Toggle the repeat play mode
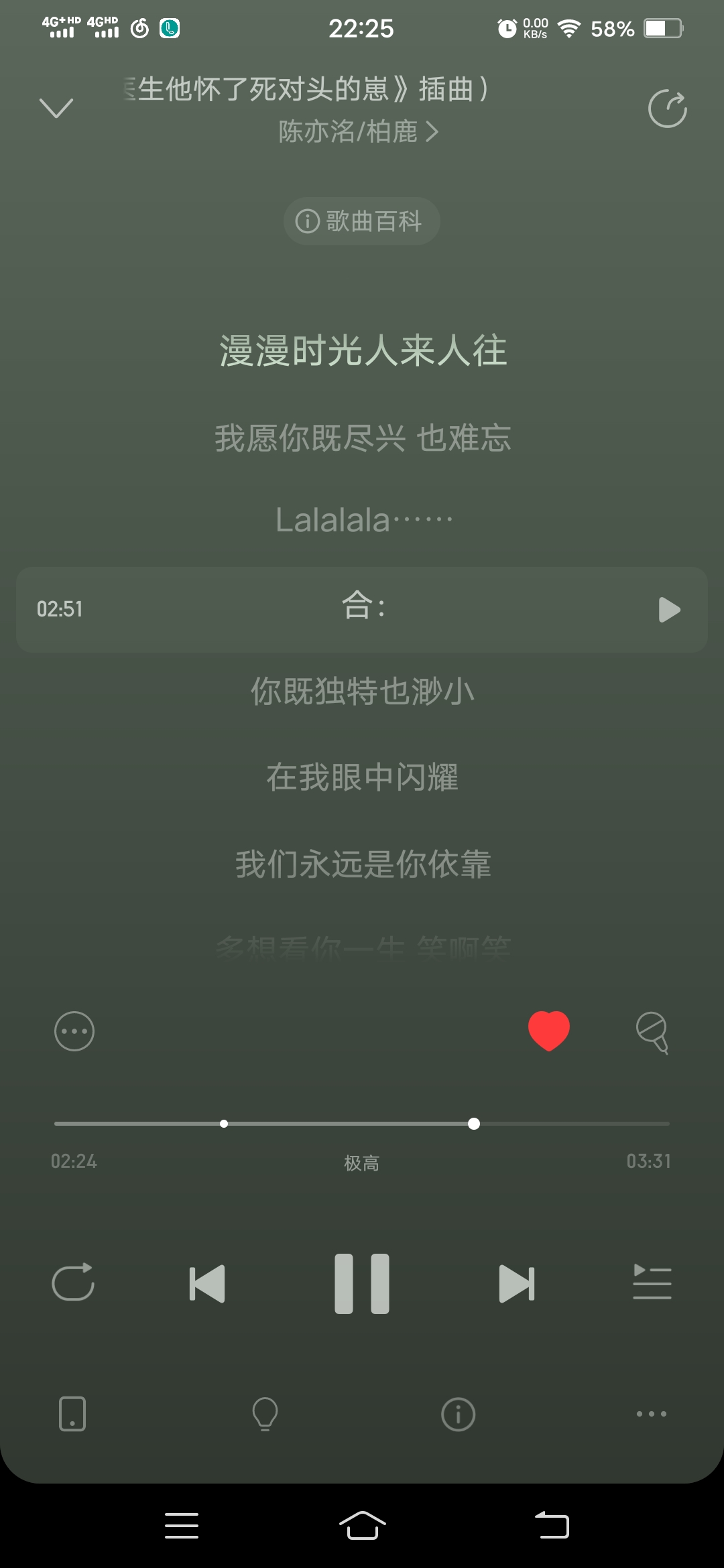The image size is (724, 1568). [x=74, y=1282]
